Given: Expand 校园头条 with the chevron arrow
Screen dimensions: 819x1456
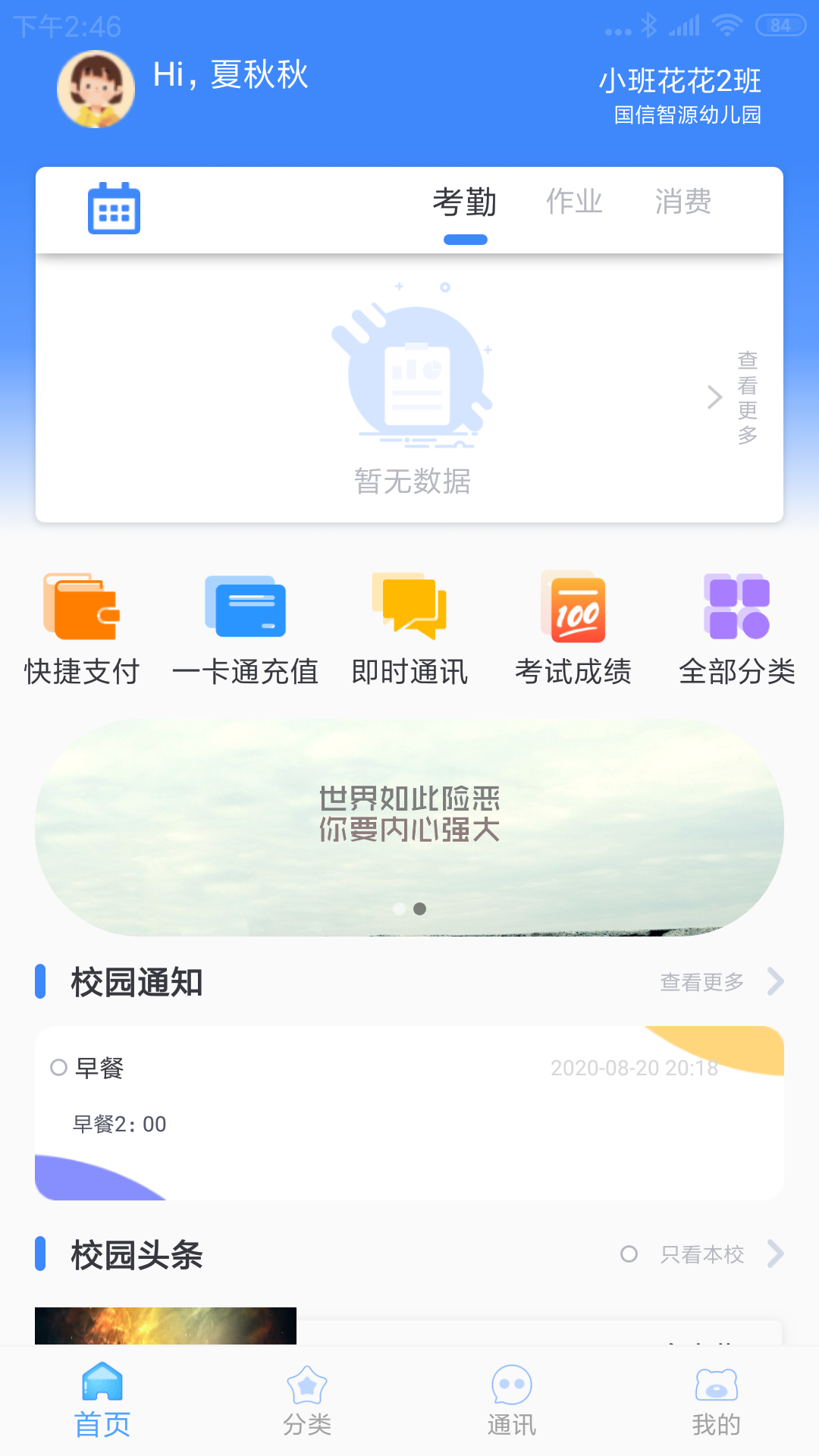Looking at the screenshot, I should 774,1255.
